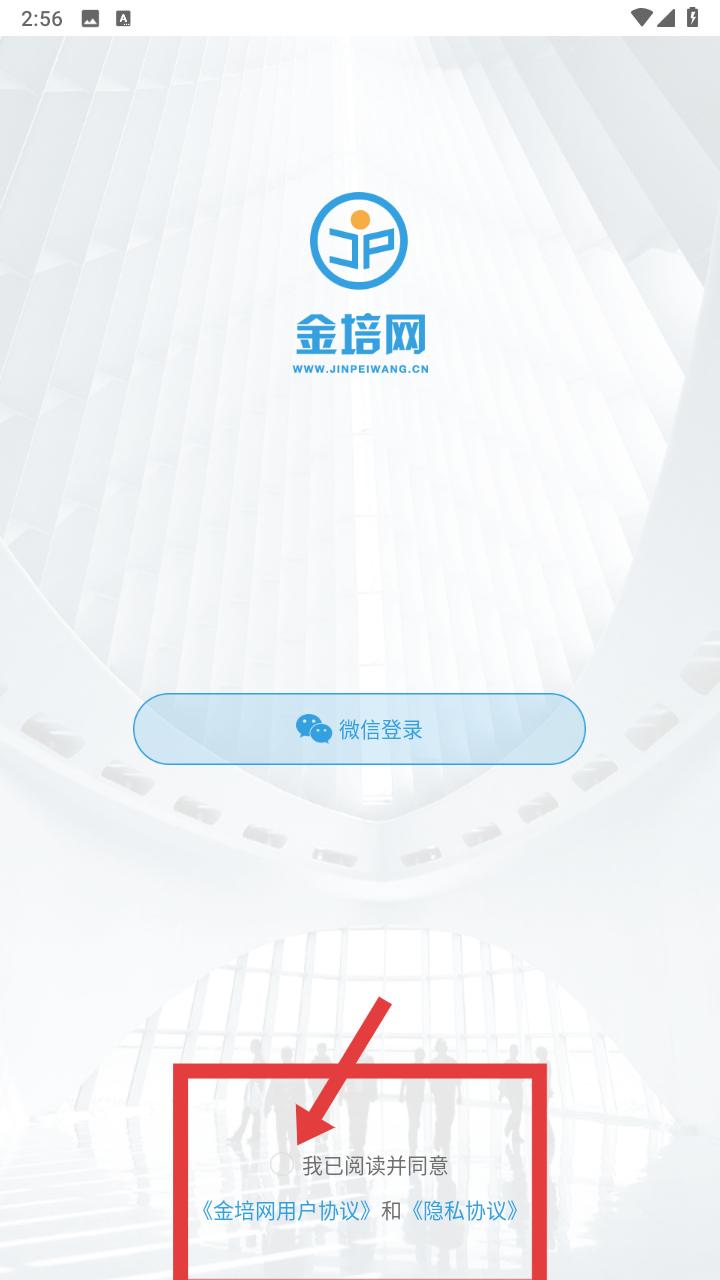Check the 我已阅读并同意 agreement checkbox
Screen dimensions: 720x1280
282,1165
